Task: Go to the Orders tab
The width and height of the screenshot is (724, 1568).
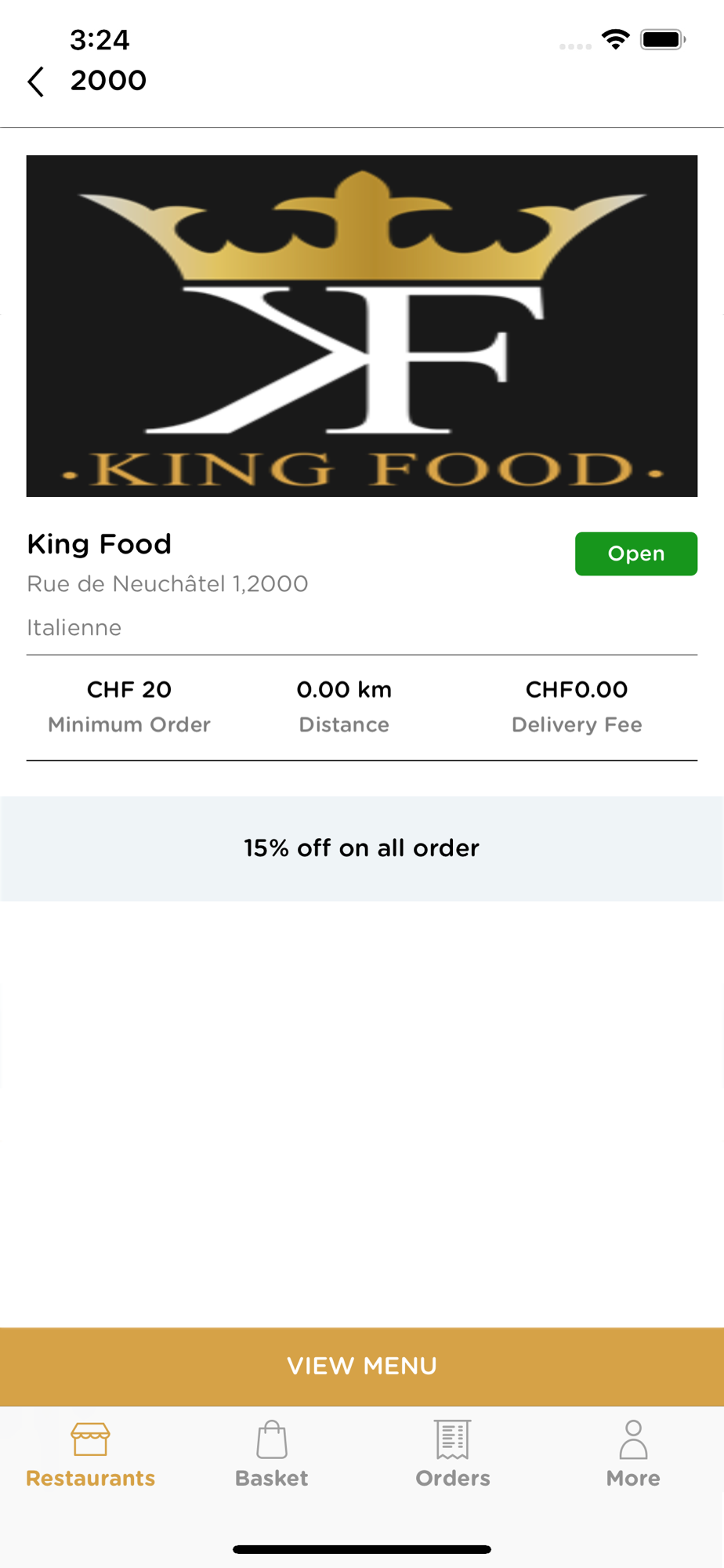Action: 453,1455
